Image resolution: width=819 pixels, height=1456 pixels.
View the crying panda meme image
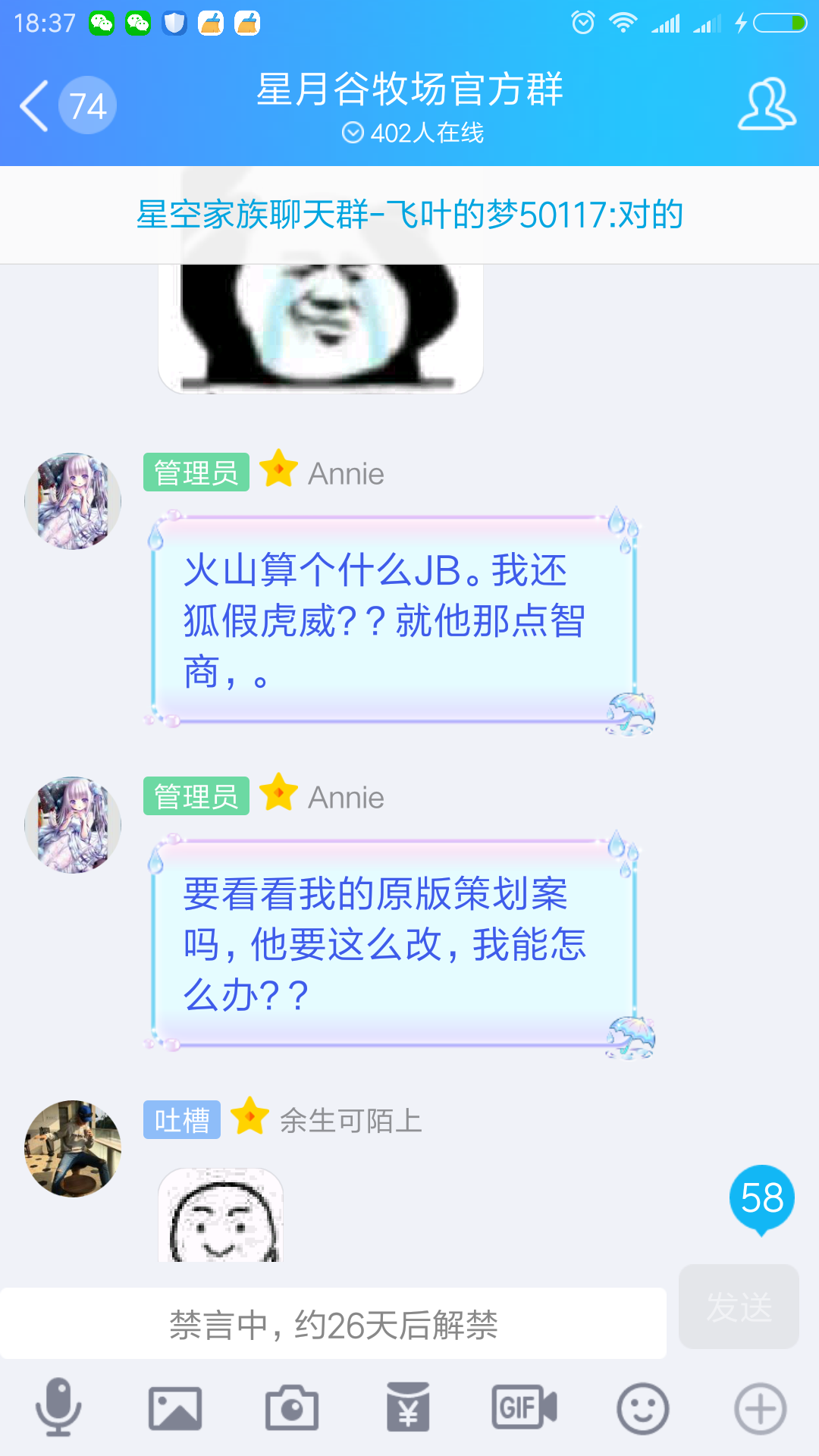[x=320, y=328]
